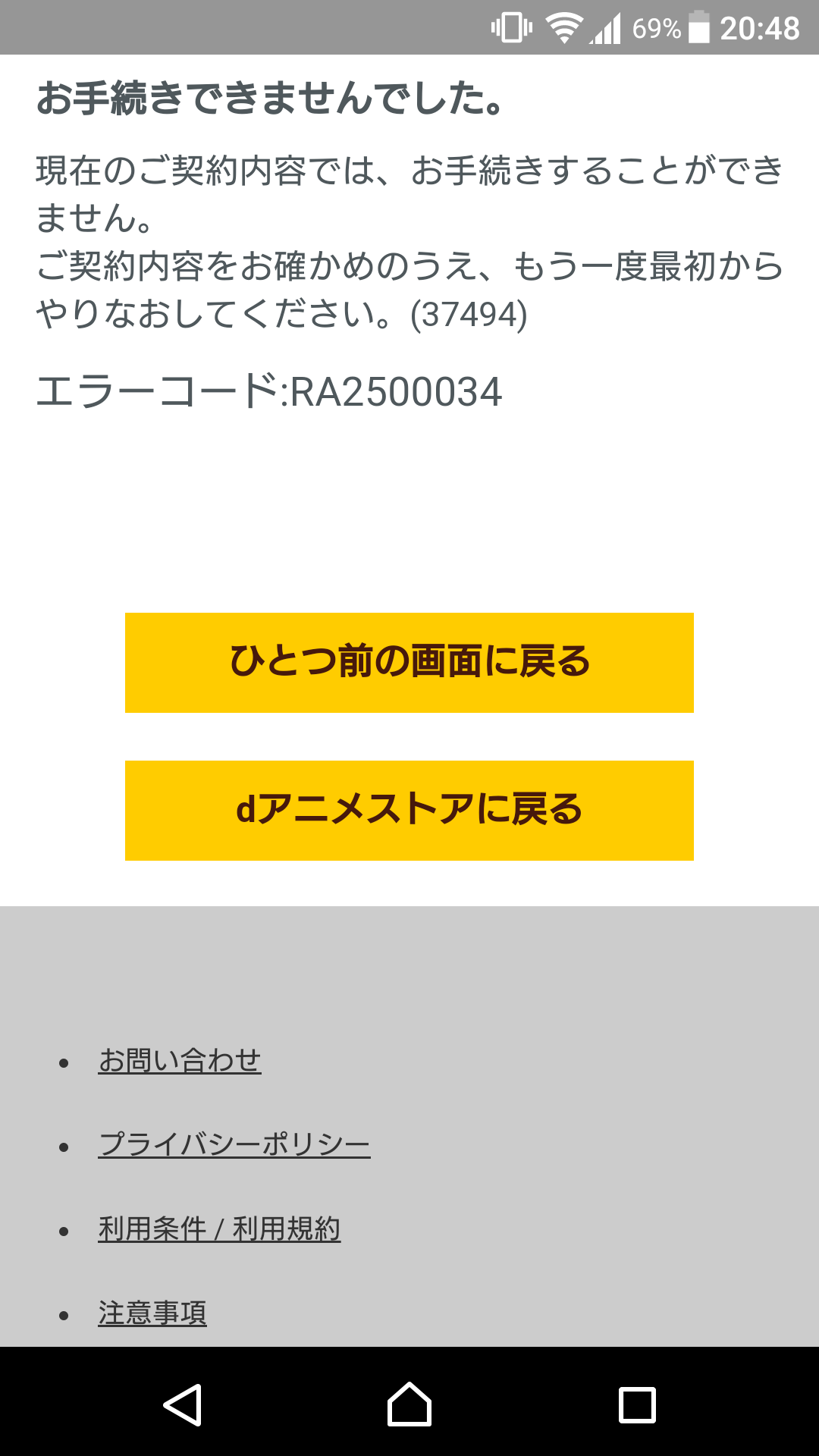Viewport: 819px width, 1456px height.
Task: Open the お問い合わせ link
Action: pos(180,1060)
